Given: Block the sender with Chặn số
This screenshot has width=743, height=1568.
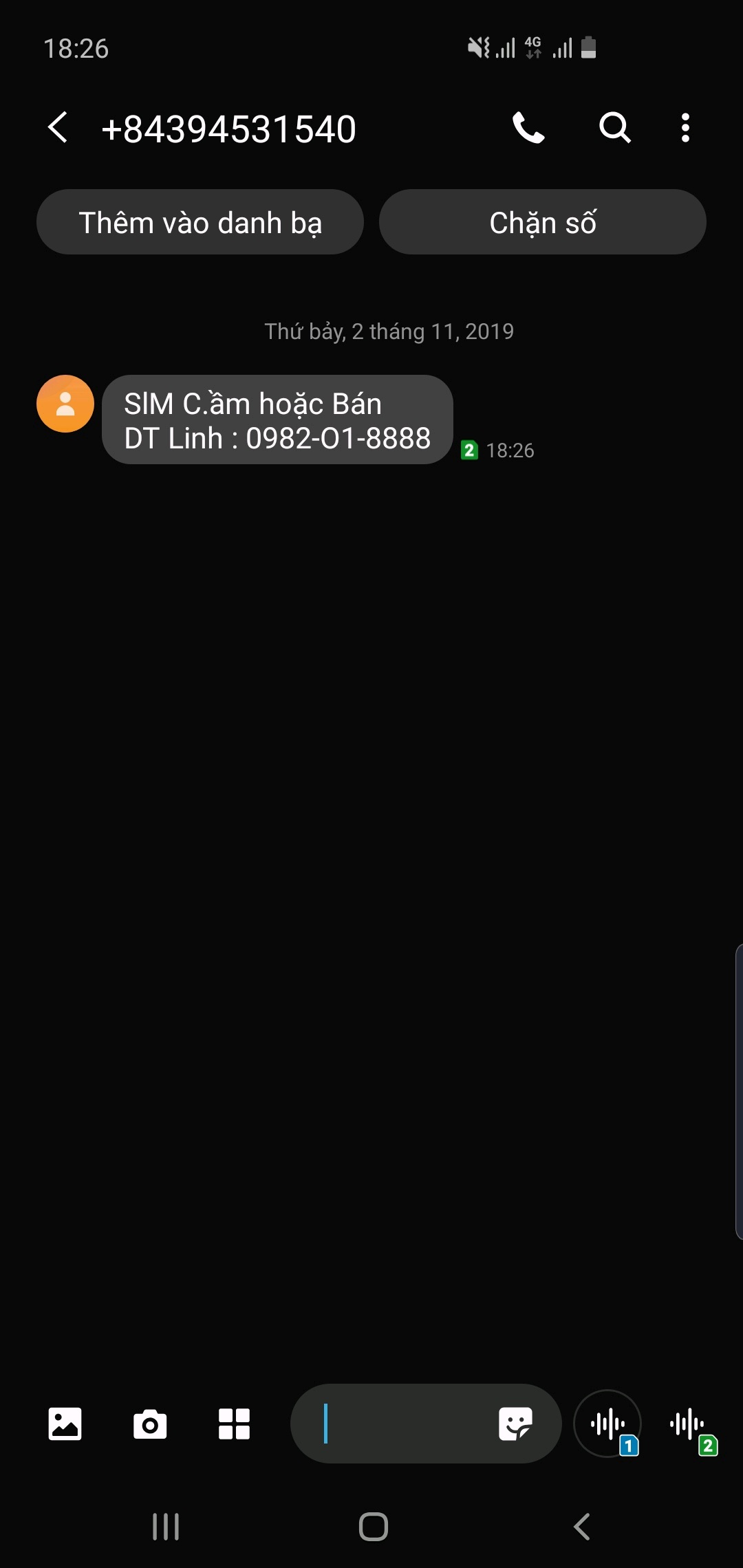Looking at the screenshot, I should pyautogui.click(x=542, y=222).
